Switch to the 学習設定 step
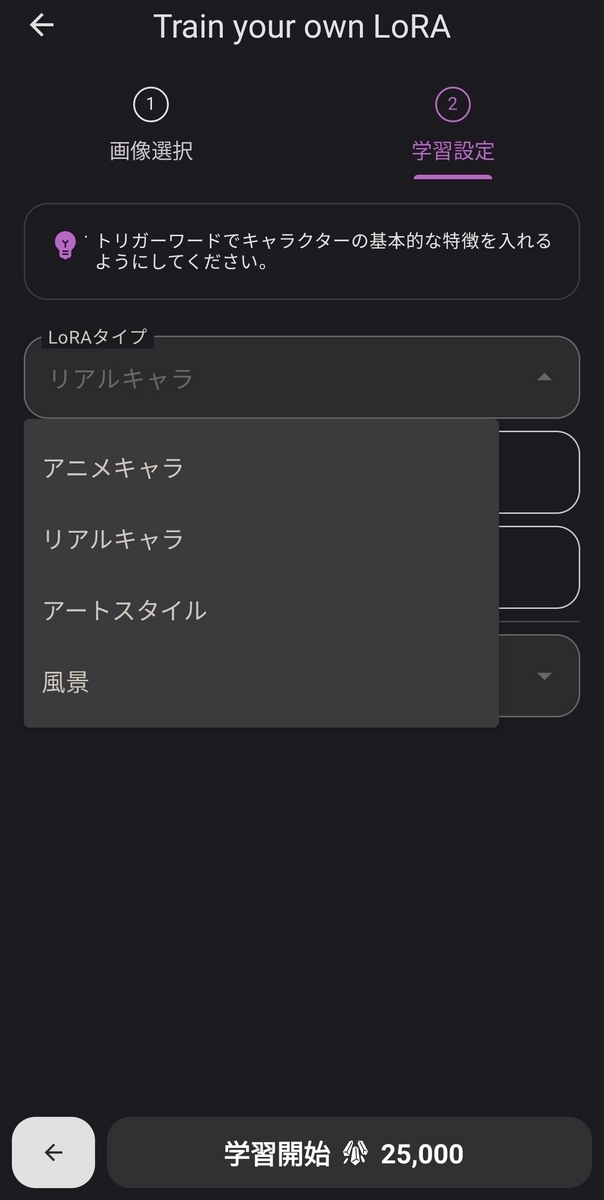Image resolution: width=604 pixels, height=1200 pixels. [453, 127]
